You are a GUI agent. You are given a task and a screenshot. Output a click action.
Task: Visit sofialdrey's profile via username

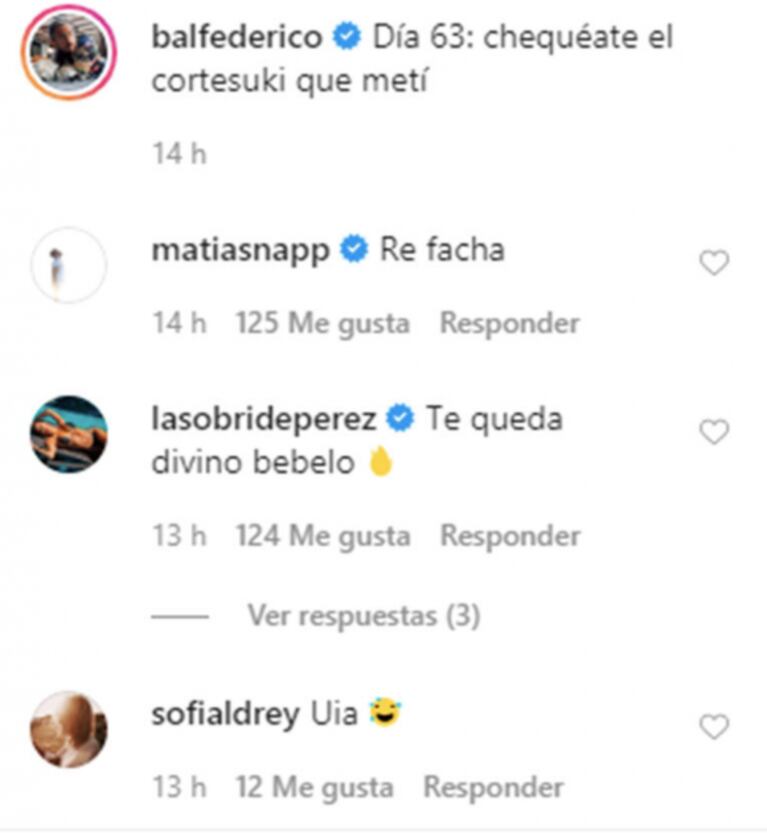tap(225, 715)
